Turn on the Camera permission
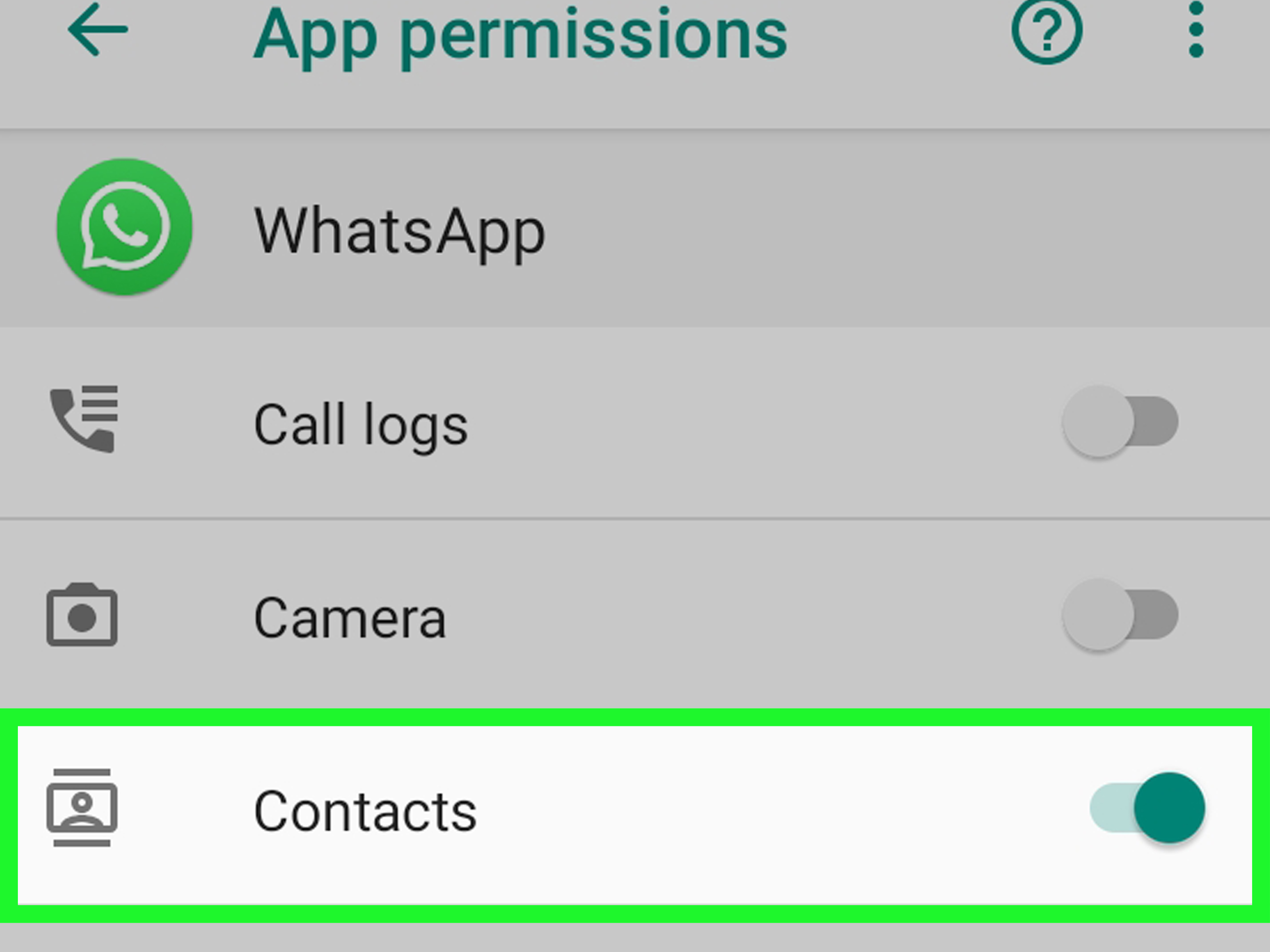The width and height of the screenshot is (1270, 952). [1120, 615]
